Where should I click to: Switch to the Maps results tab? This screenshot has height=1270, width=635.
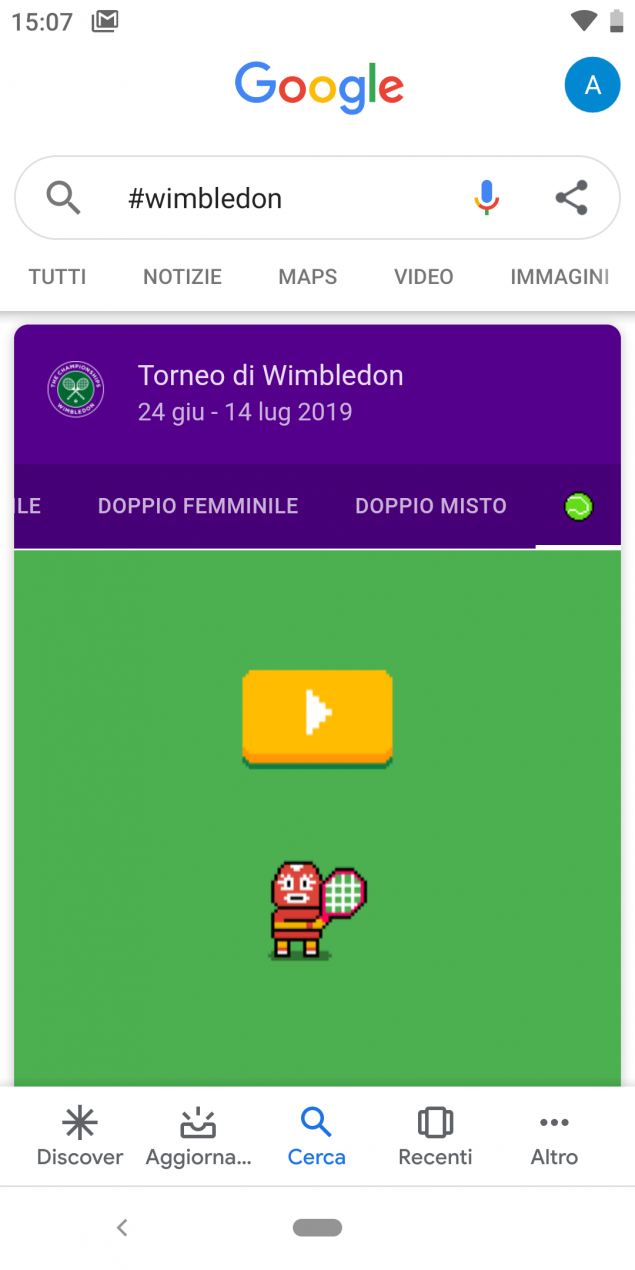point(307,277)
